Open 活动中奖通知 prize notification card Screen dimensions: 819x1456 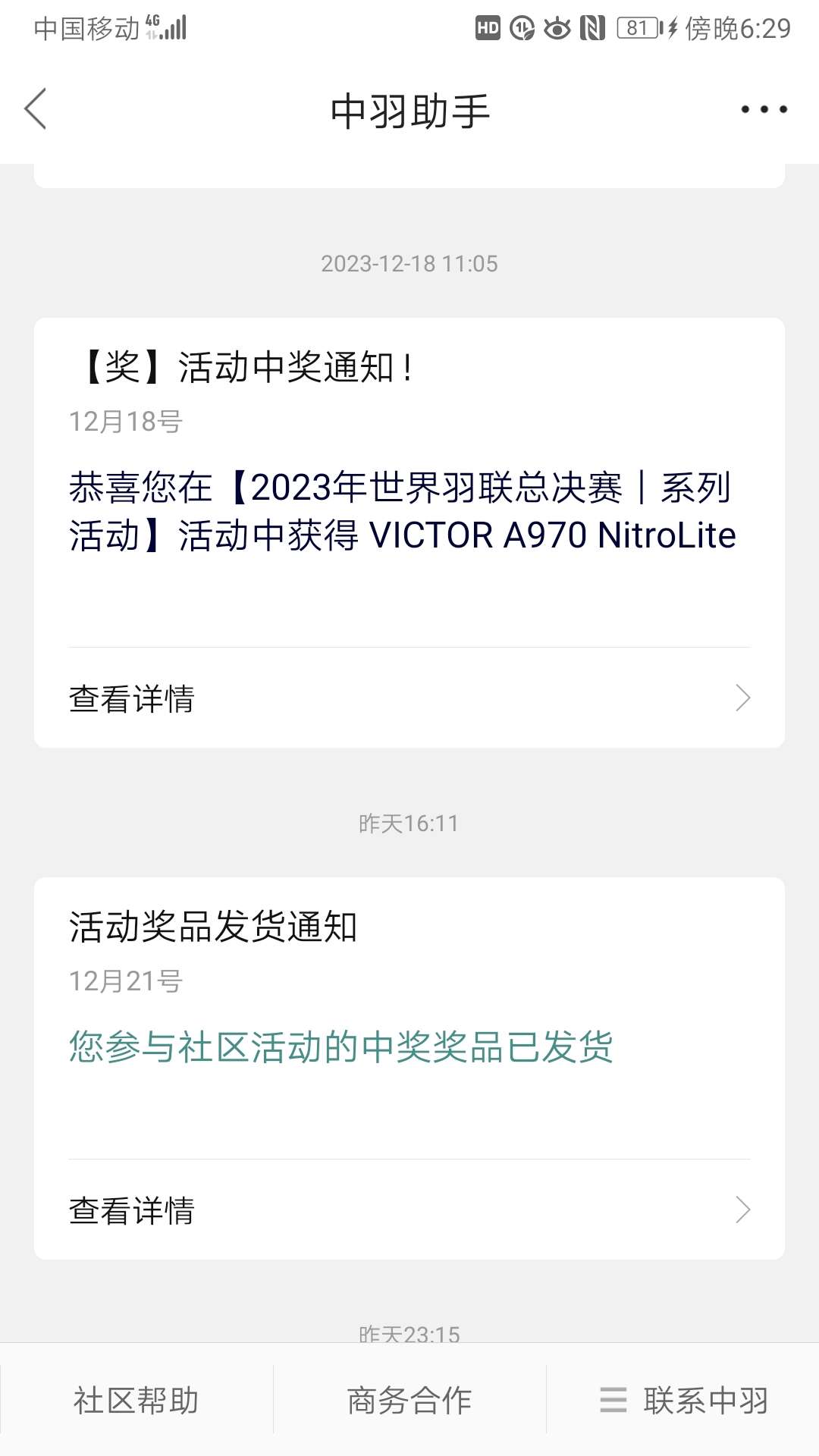pos(409,485)
